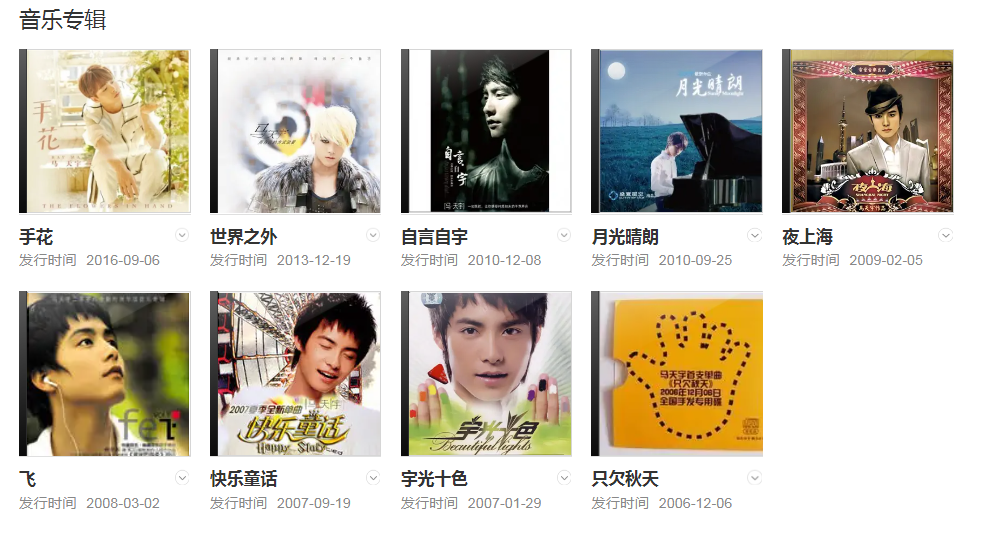The width and height of the screenshot is (981, 542).
Task: Open the 夜上海 album cover
Action: (x=868, y=131)
